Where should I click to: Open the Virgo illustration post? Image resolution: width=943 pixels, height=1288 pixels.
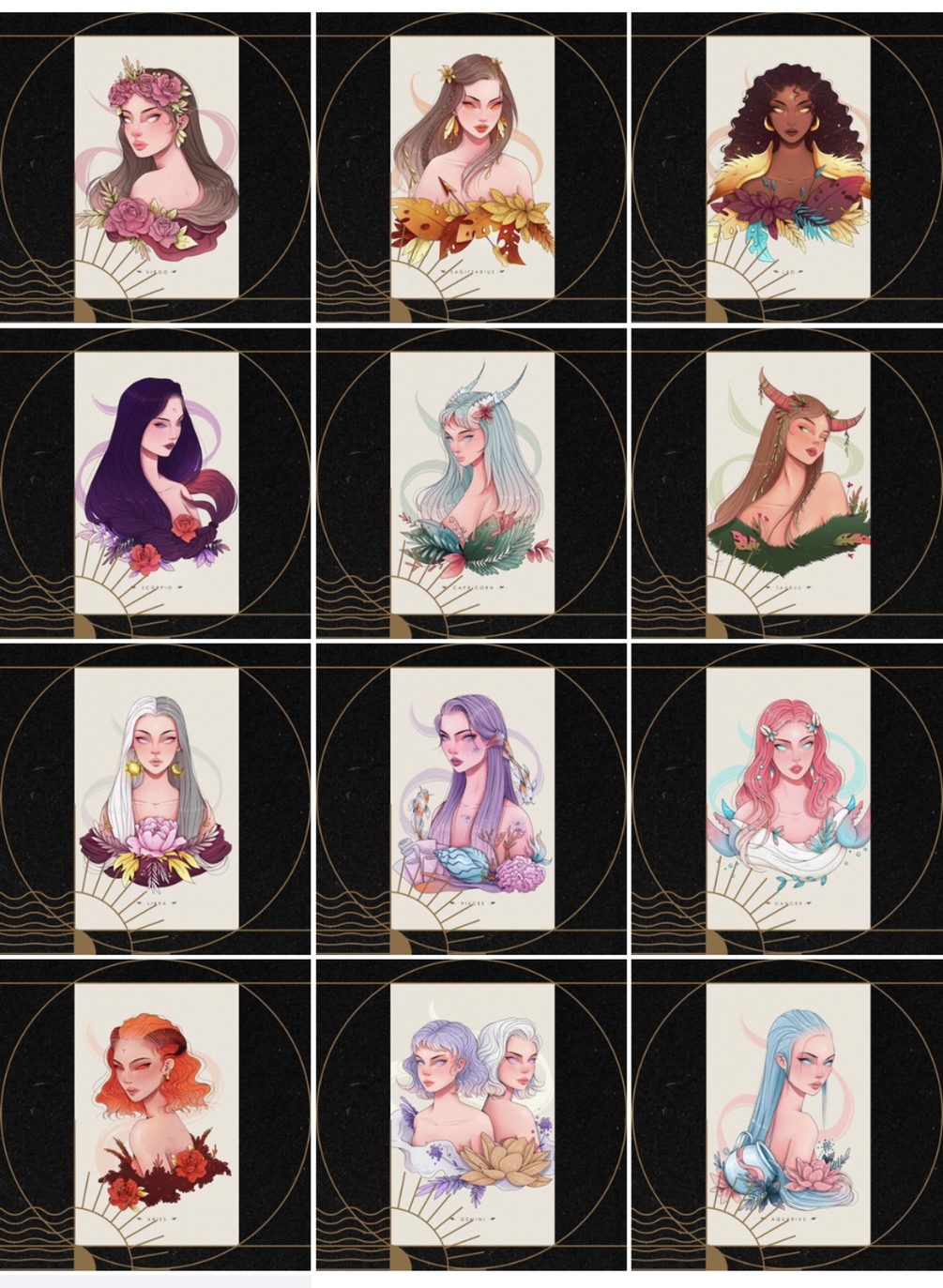(156, 167)
